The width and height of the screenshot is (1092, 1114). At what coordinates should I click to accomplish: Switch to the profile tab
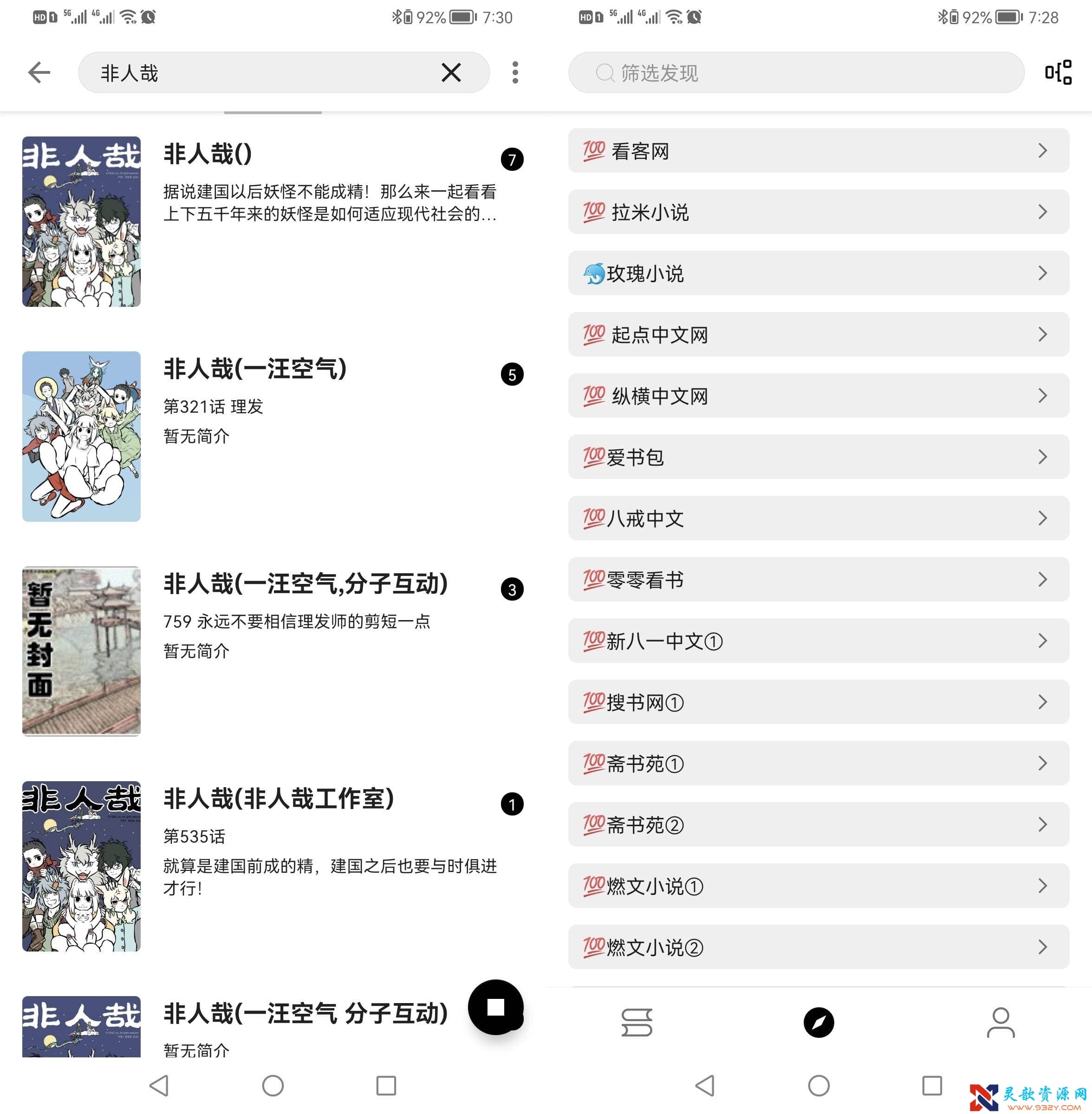point(1000,1022)
